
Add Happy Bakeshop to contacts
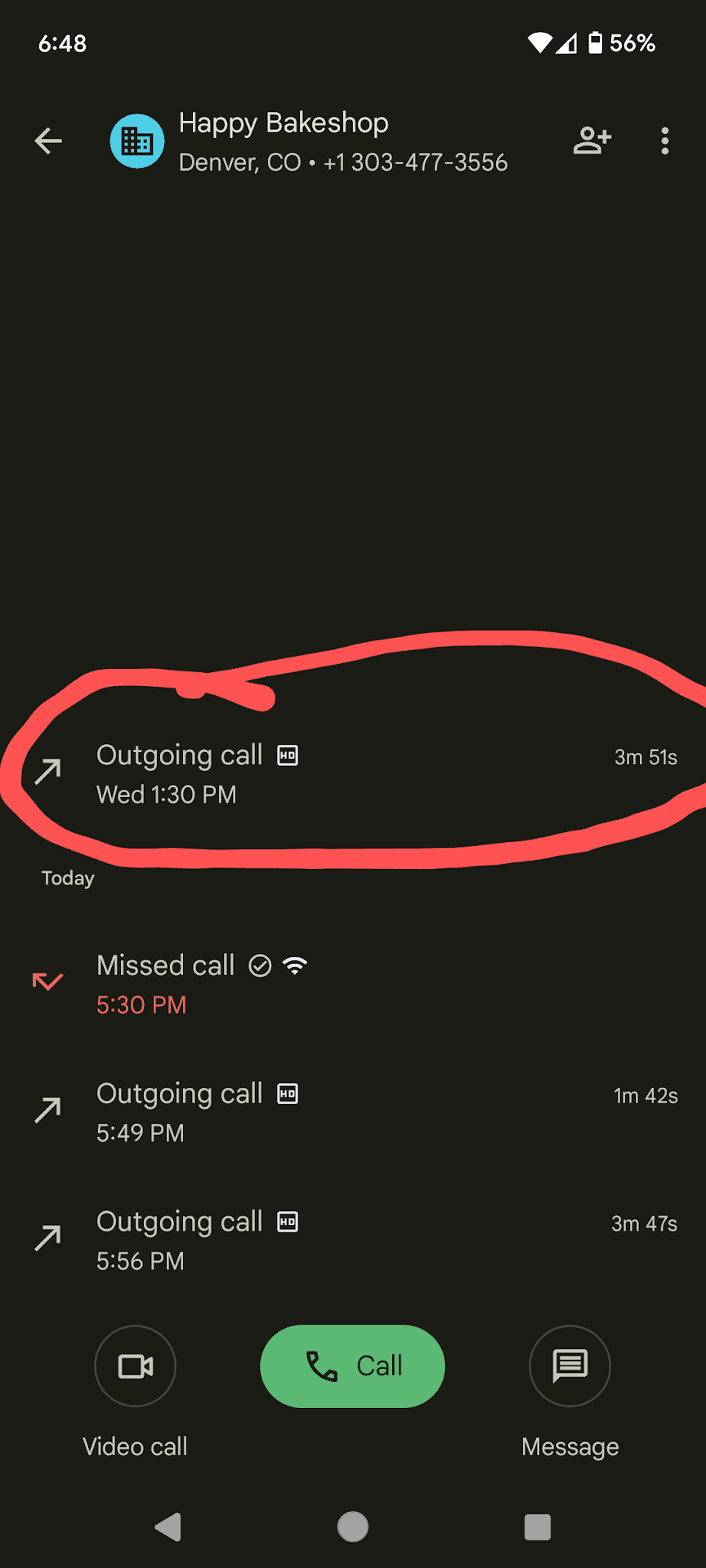point(592,141)
